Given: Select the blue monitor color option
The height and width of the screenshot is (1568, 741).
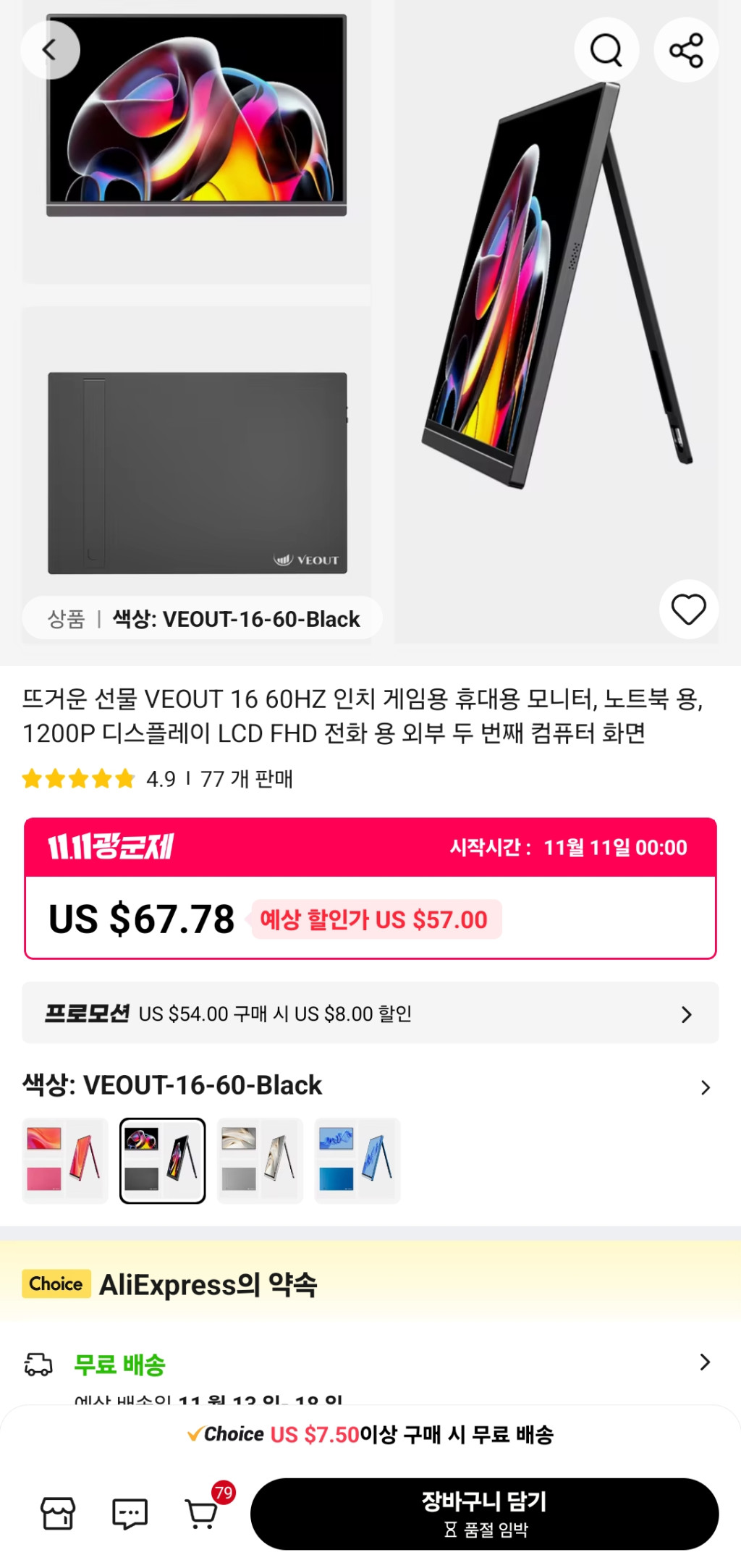Looking at the screenshot, I should tap(357, 1160).
